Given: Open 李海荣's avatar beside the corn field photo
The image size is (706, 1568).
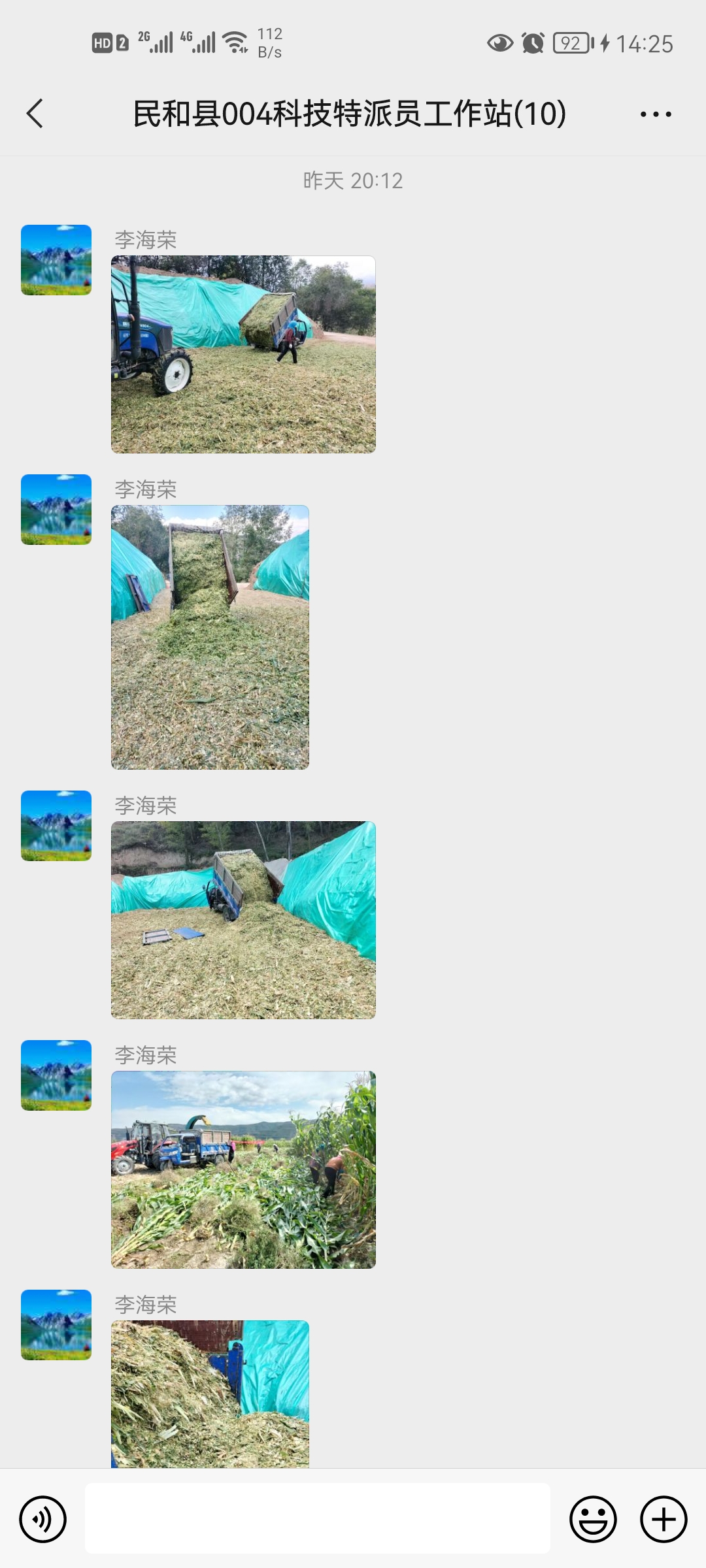Looking at the screenshot, I should [56, 1075].
